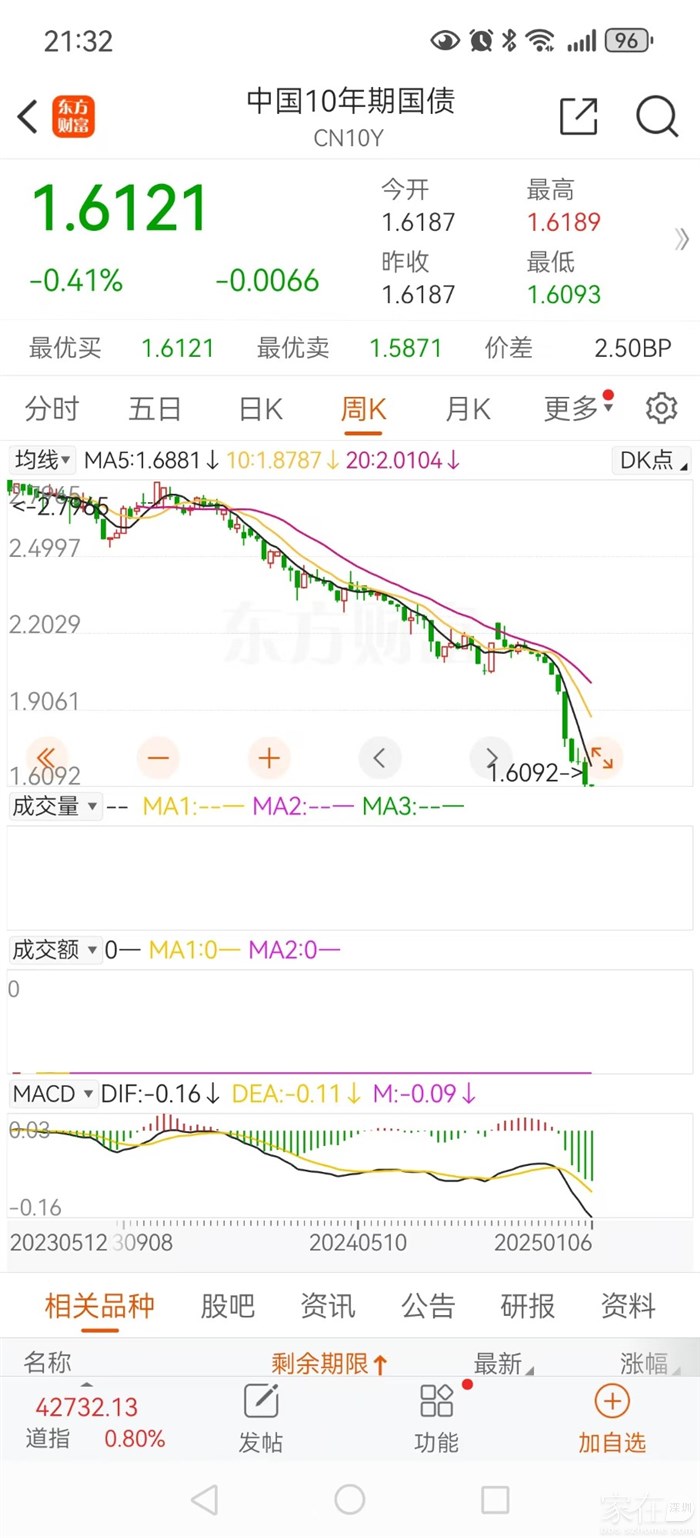The height and width of the screenshot is (1538, 700).
Task: Zoom in the K-line chart
Action: pyautogui.click(x=268, y=757)
